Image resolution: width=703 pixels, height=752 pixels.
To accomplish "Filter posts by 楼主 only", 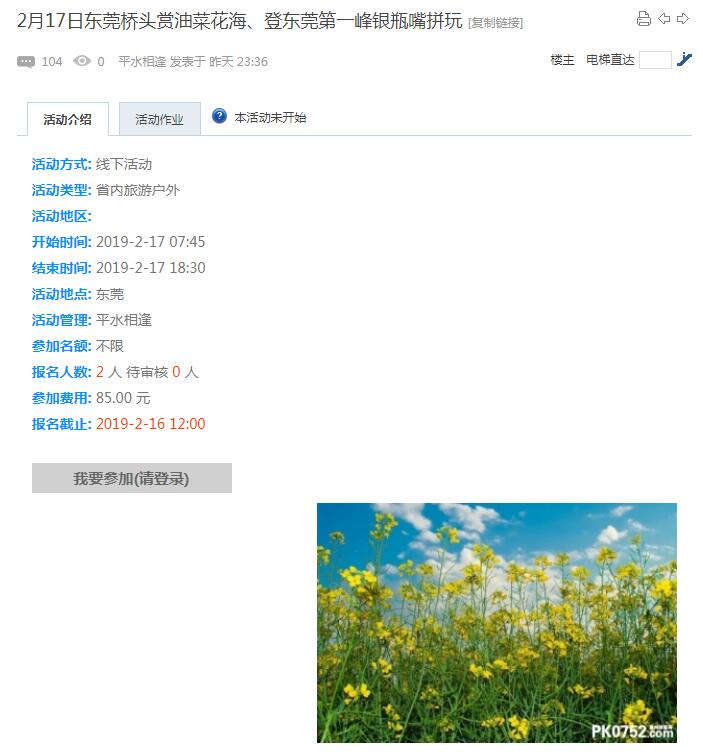I will click(x=562, y=60).
